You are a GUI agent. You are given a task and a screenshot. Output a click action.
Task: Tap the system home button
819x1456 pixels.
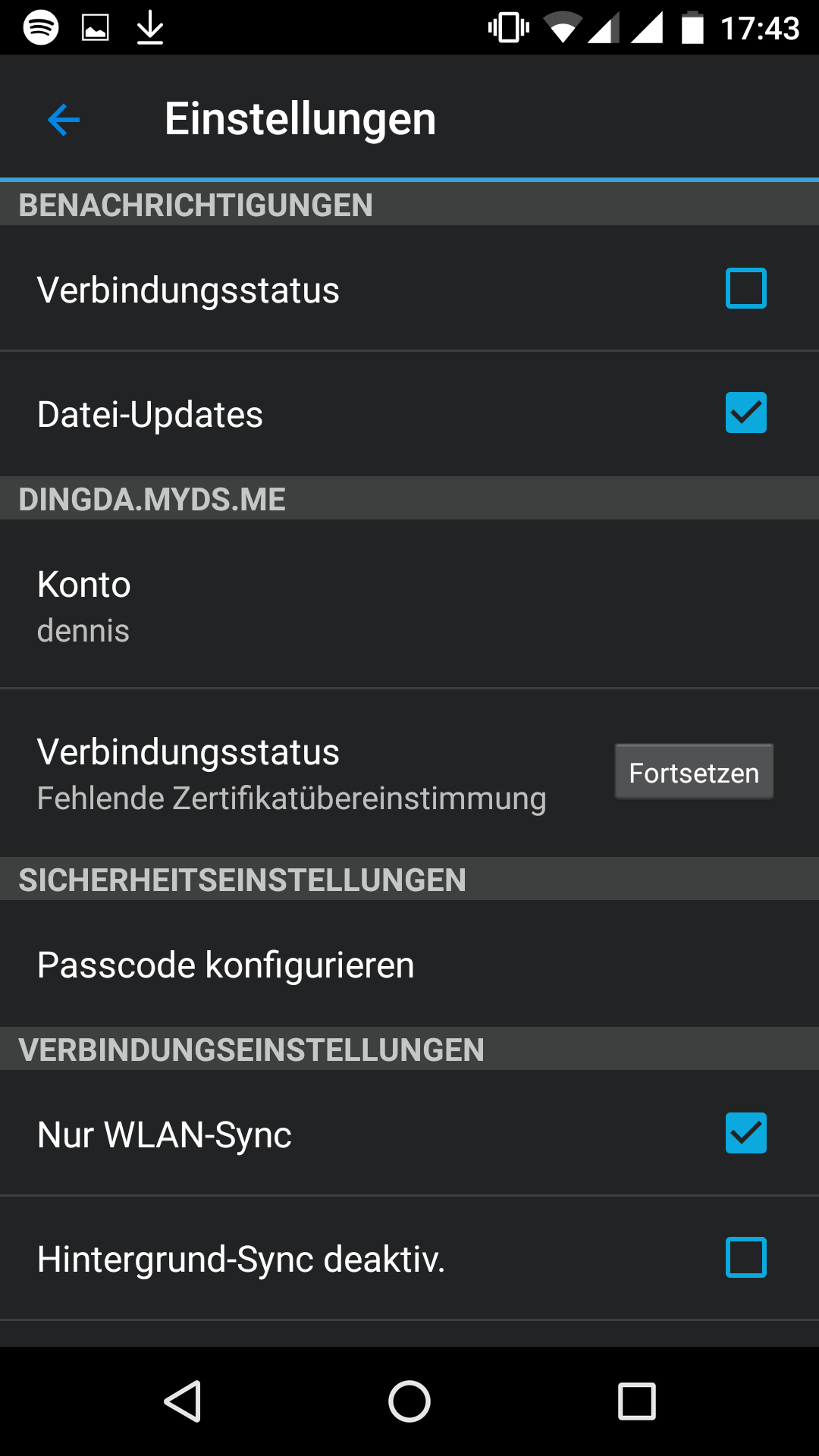click(x=409, y=1401)
